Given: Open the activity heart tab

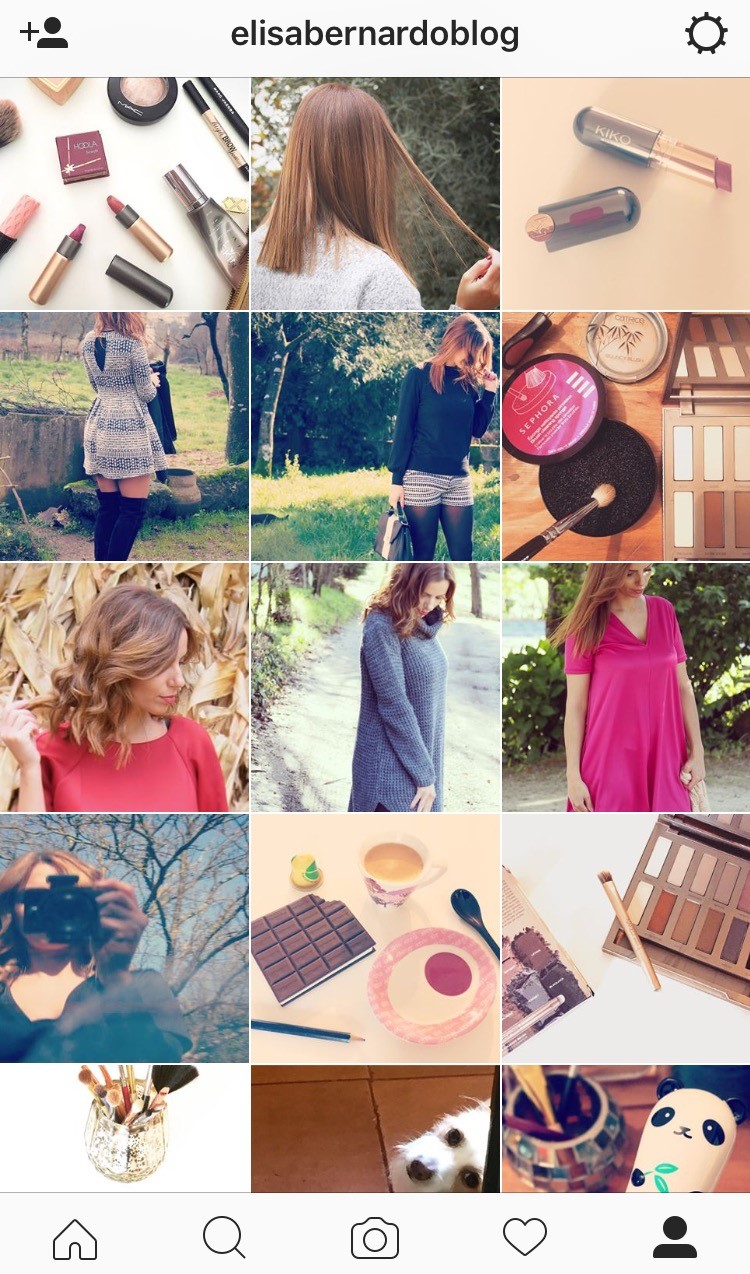Looking at the screenshot, I should 525,1238.
